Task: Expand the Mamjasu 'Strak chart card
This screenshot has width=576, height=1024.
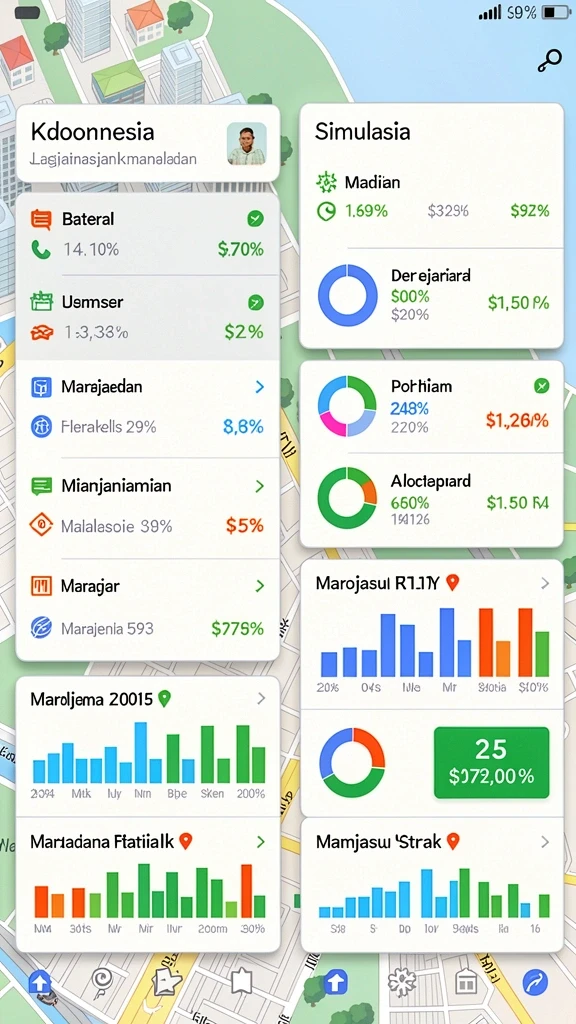Action: click(545, 842)
